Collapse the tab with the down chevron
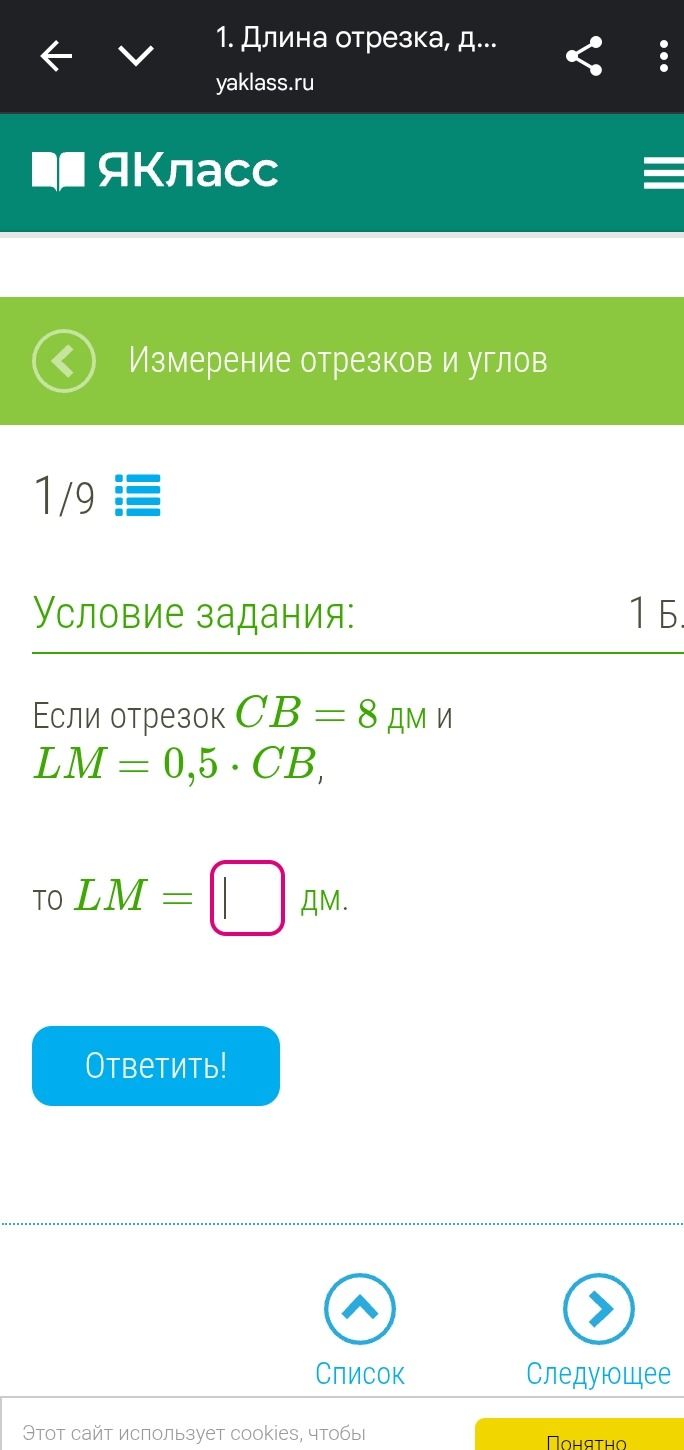 (x=136, y=56)
